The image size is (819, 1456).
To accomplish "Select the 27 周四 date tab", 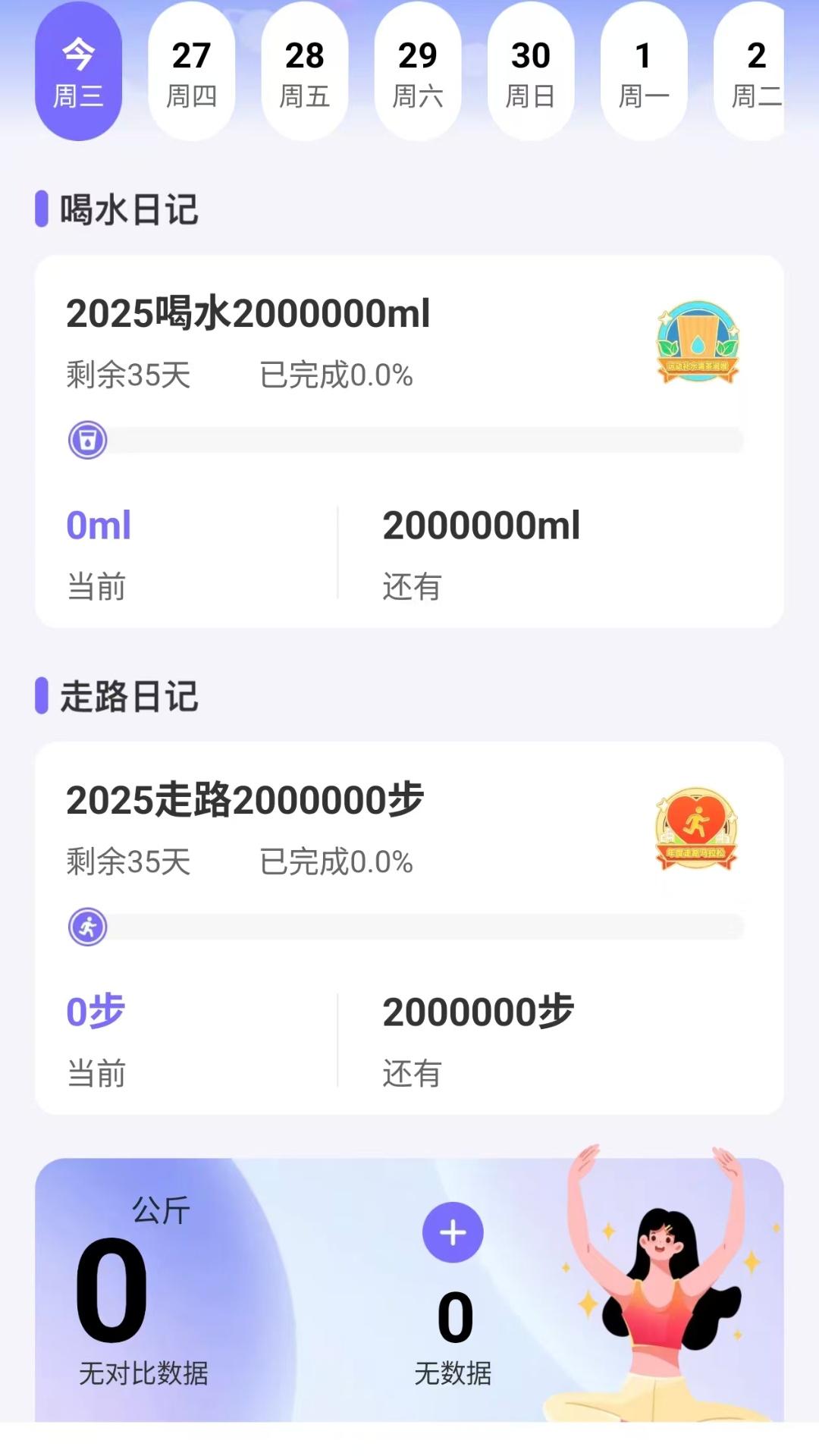I will click(x=192, y=72).
